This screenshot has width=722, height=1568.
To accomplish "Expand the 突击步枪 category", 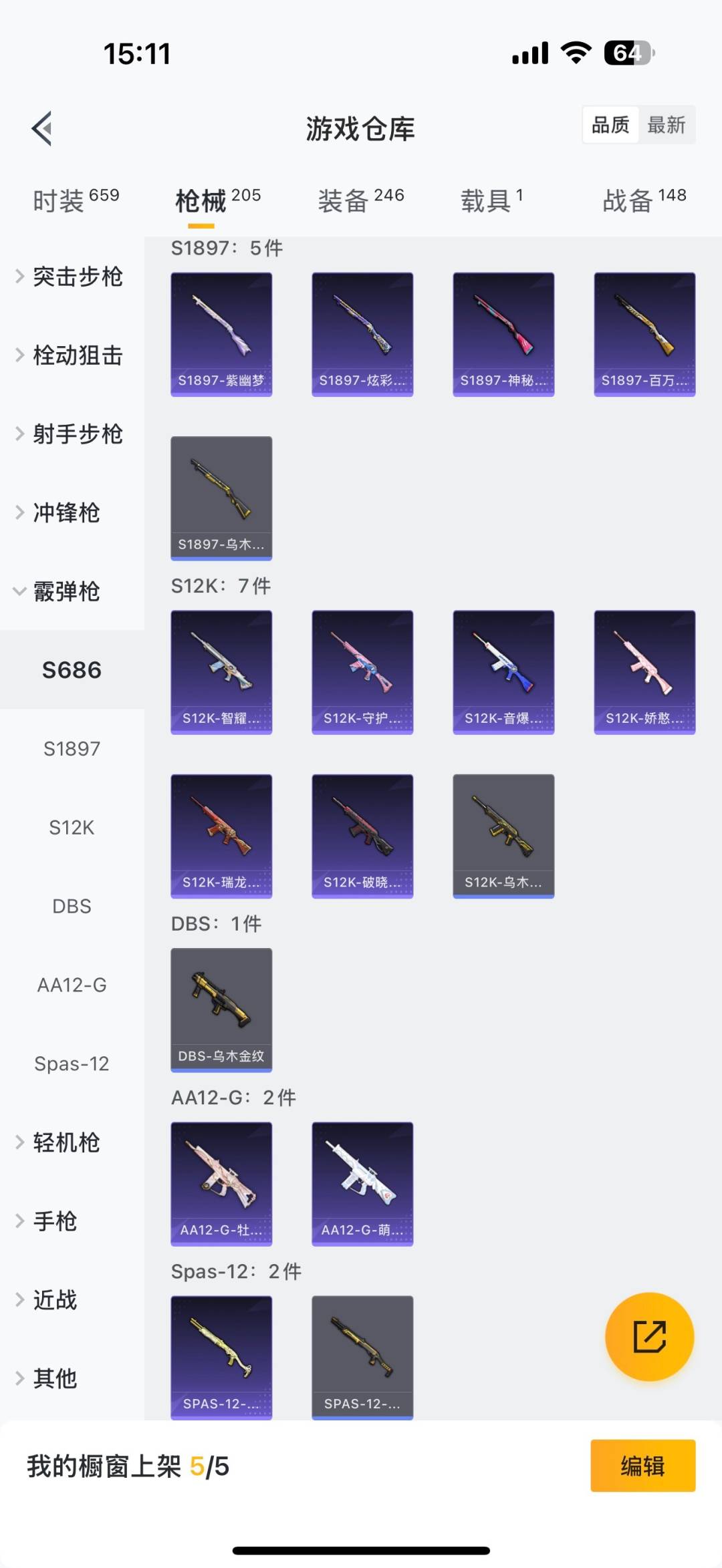I will click(x=77, y=278).
